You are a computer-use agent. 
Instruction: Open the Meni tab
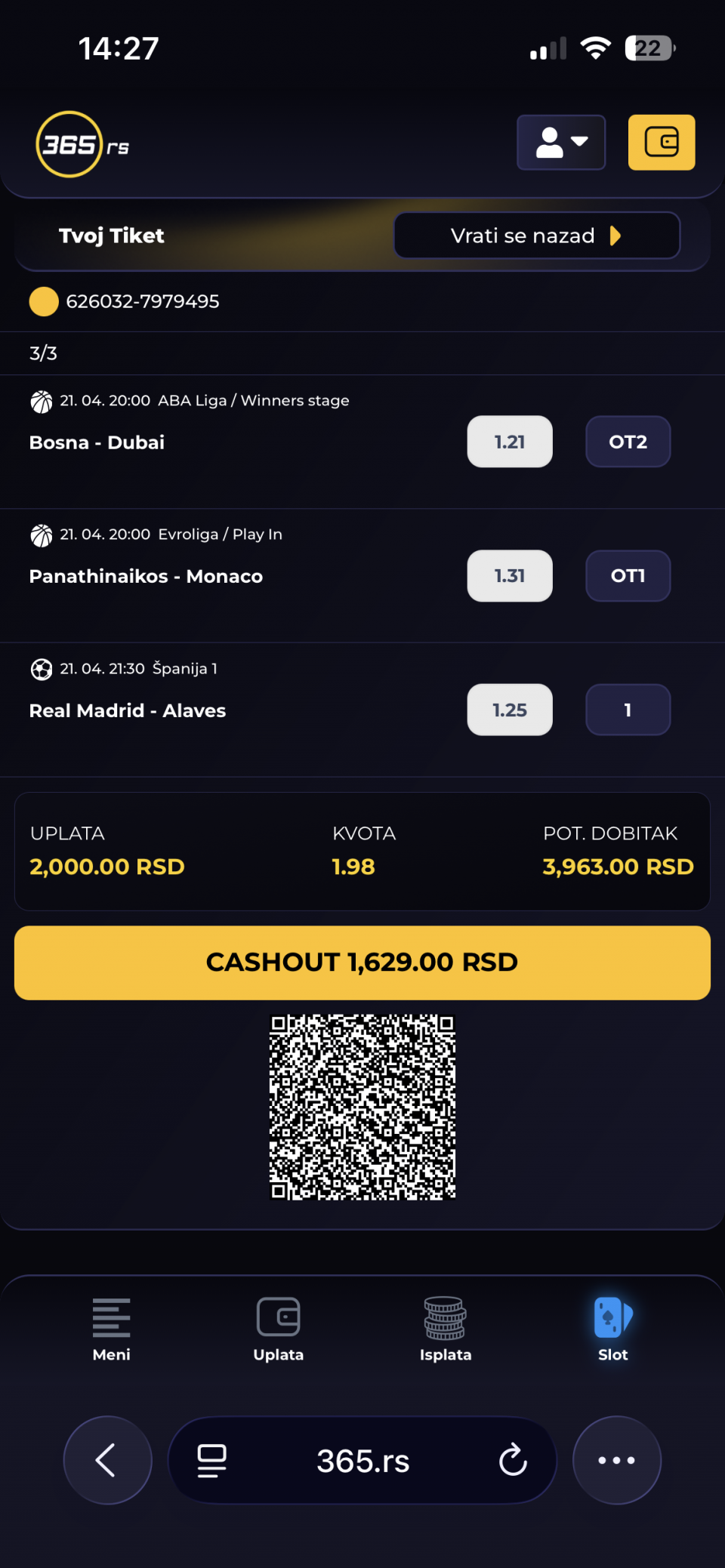tap(111, 1329)
